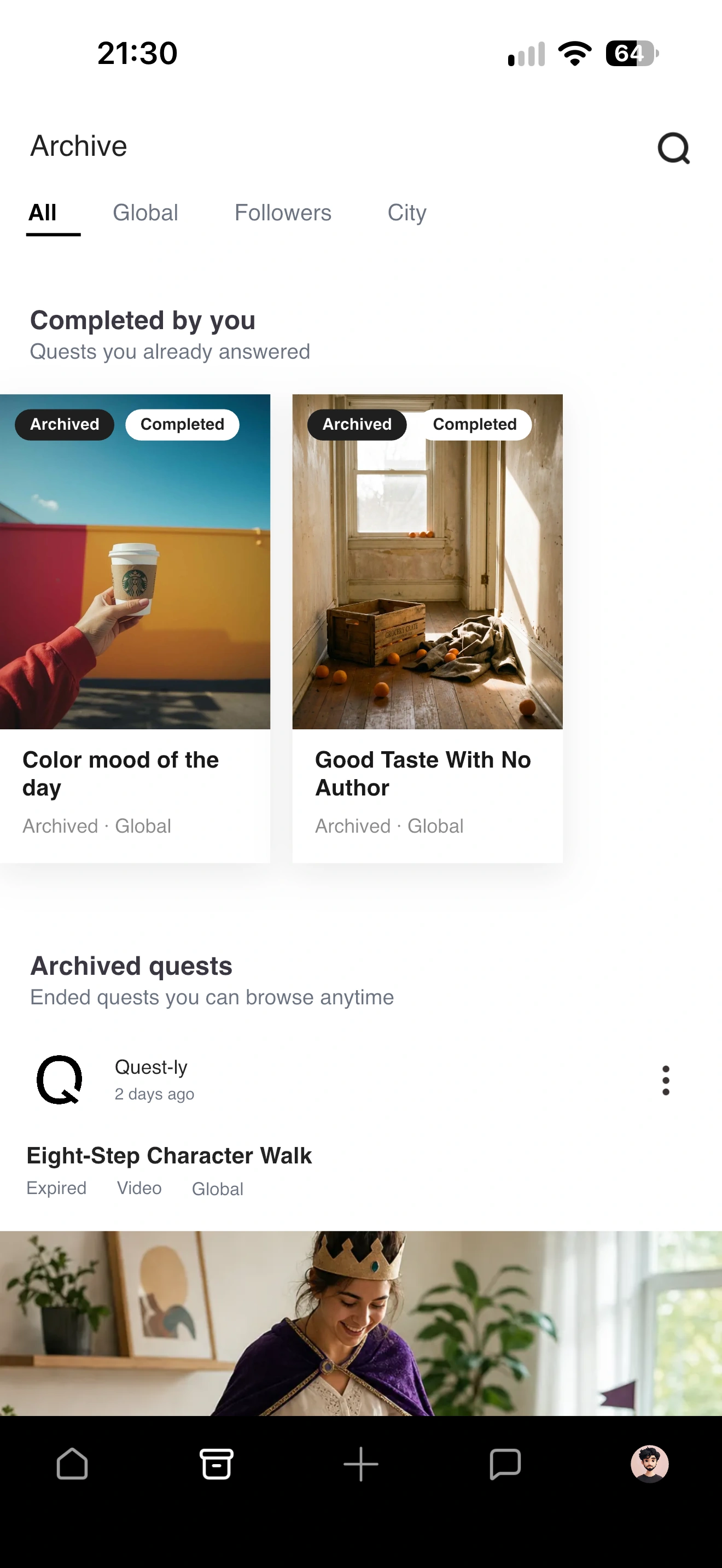View the Quest-ly profile avatar
722x1568 pixels.
(60, 1079)
